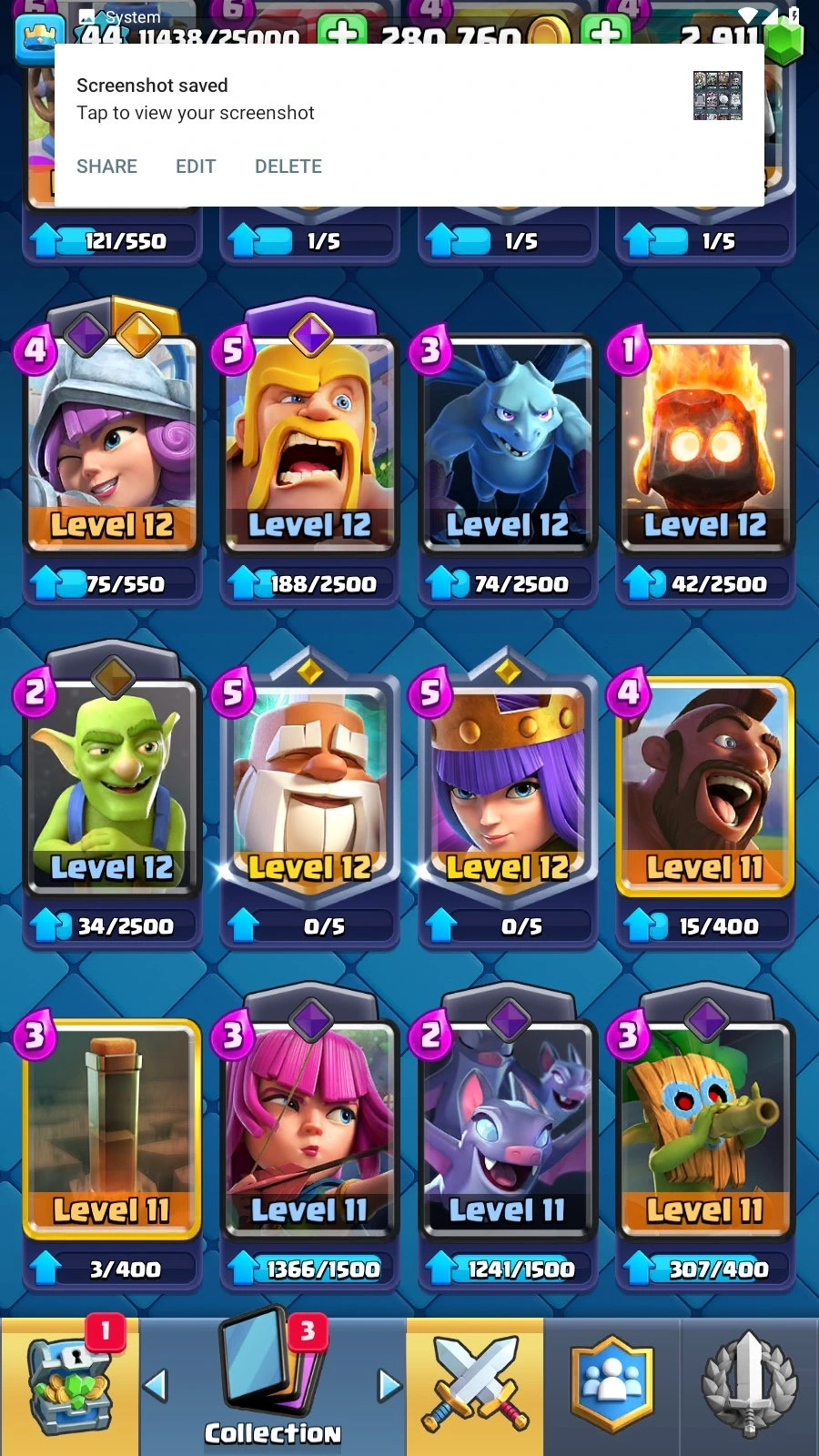Tap the green plus to buy gold
The height and width of the screenshot is (1456, 819).
(x=604, y=36)
